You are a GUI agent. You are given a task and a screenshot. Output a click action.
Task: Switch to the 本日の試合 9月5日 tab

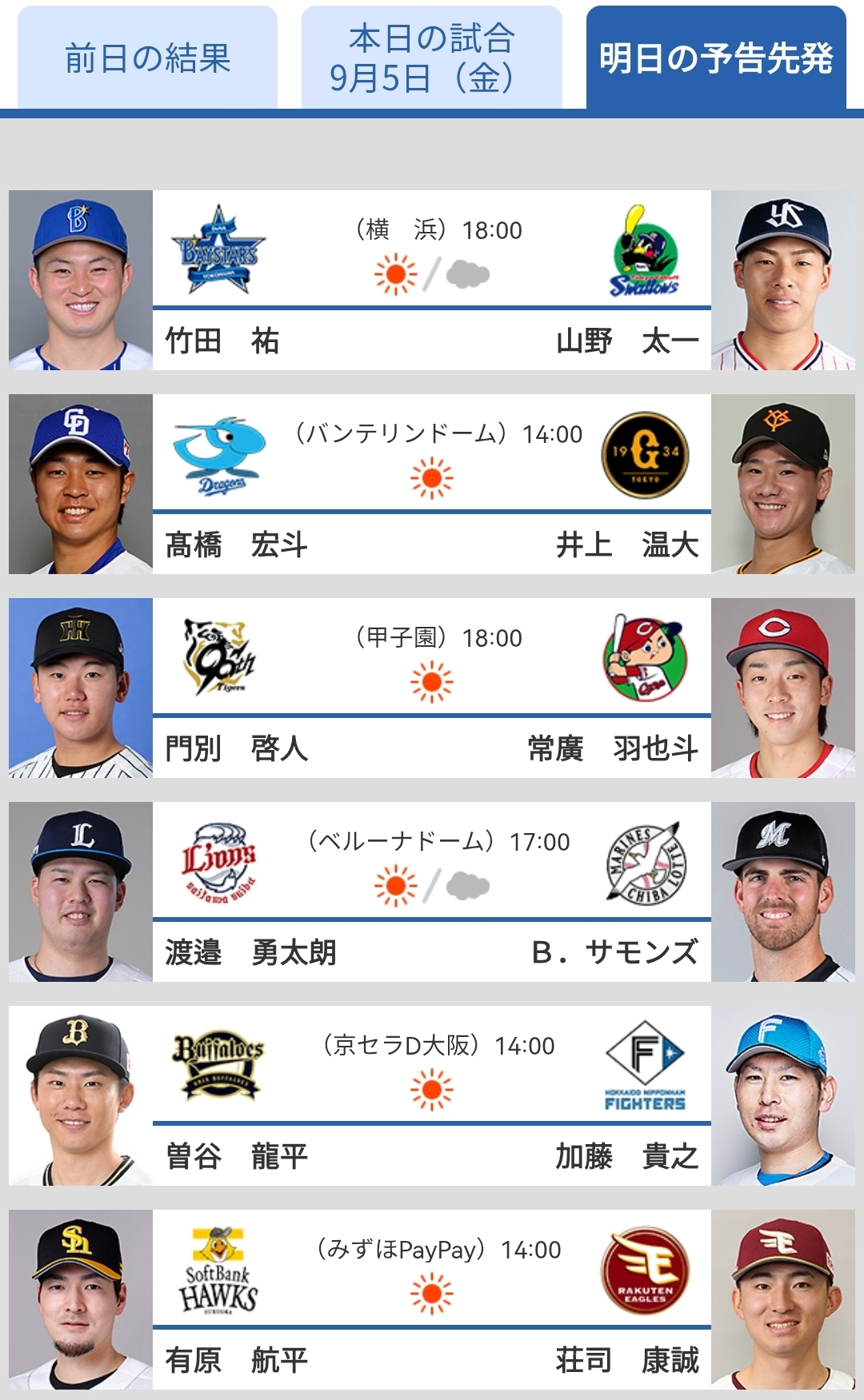point(431,58)
